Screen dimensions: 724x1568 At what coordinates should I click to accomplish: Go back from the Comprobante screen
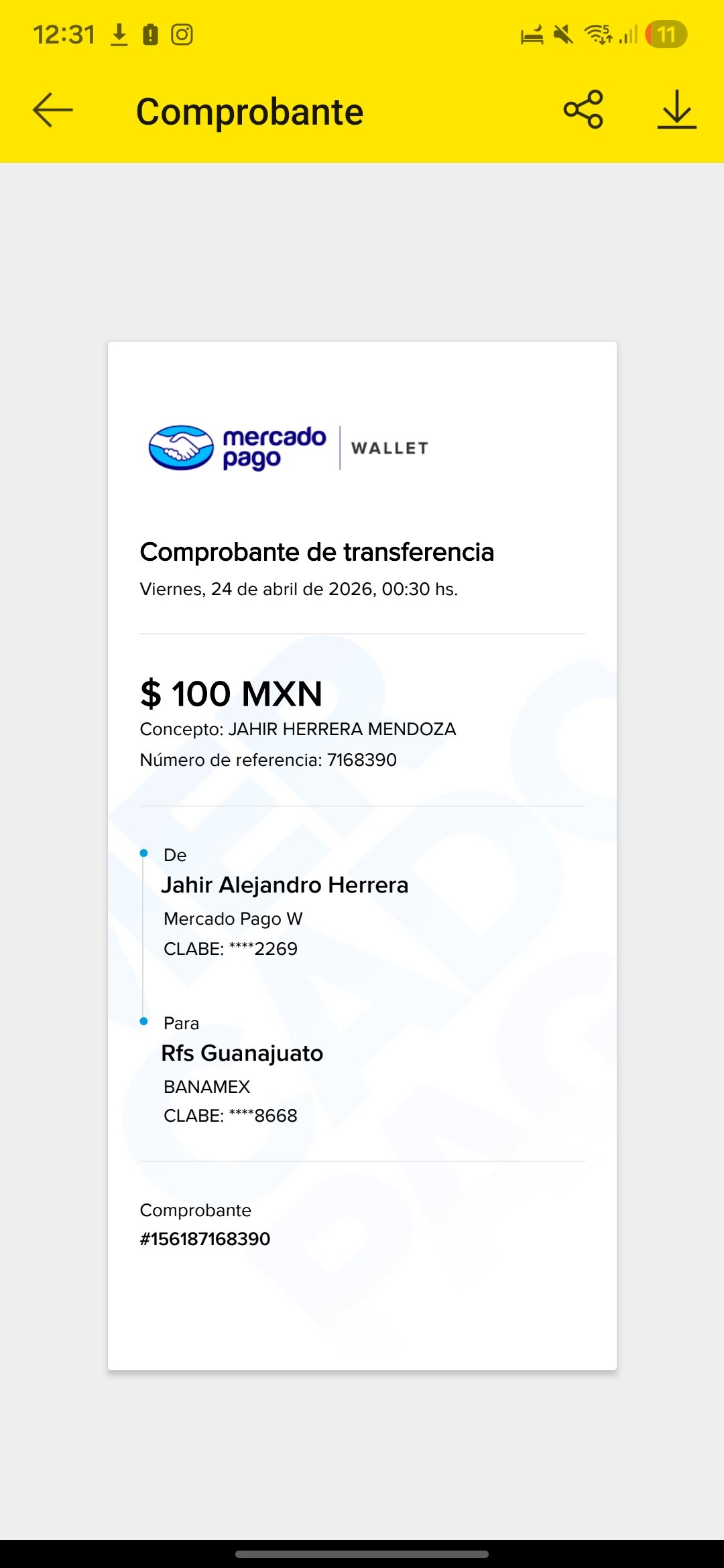pyautogui.click(x=52, y=110)
